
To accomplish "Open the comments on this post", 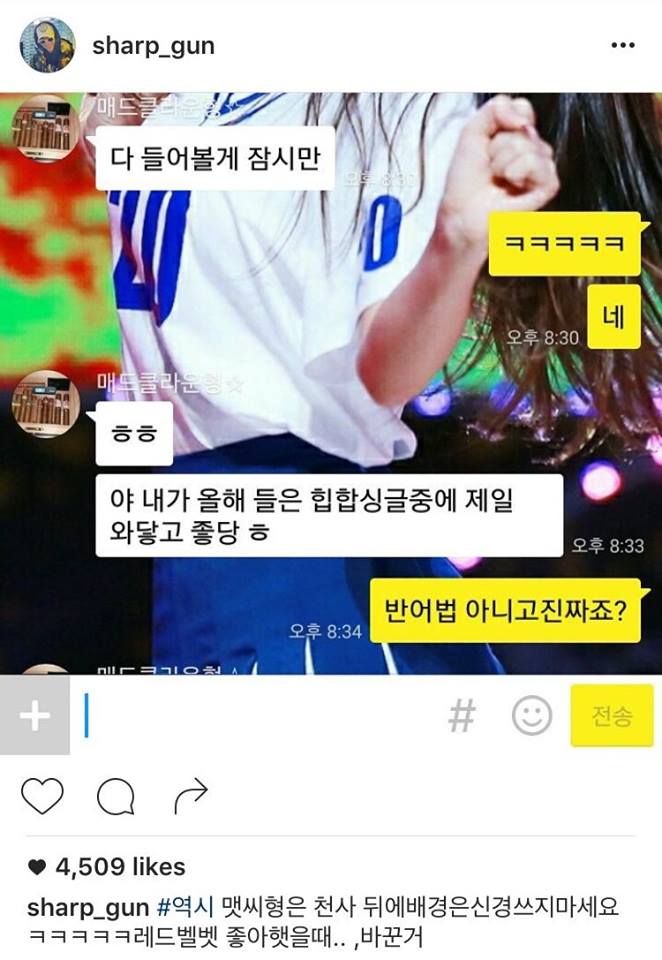I will coord(115,796).
